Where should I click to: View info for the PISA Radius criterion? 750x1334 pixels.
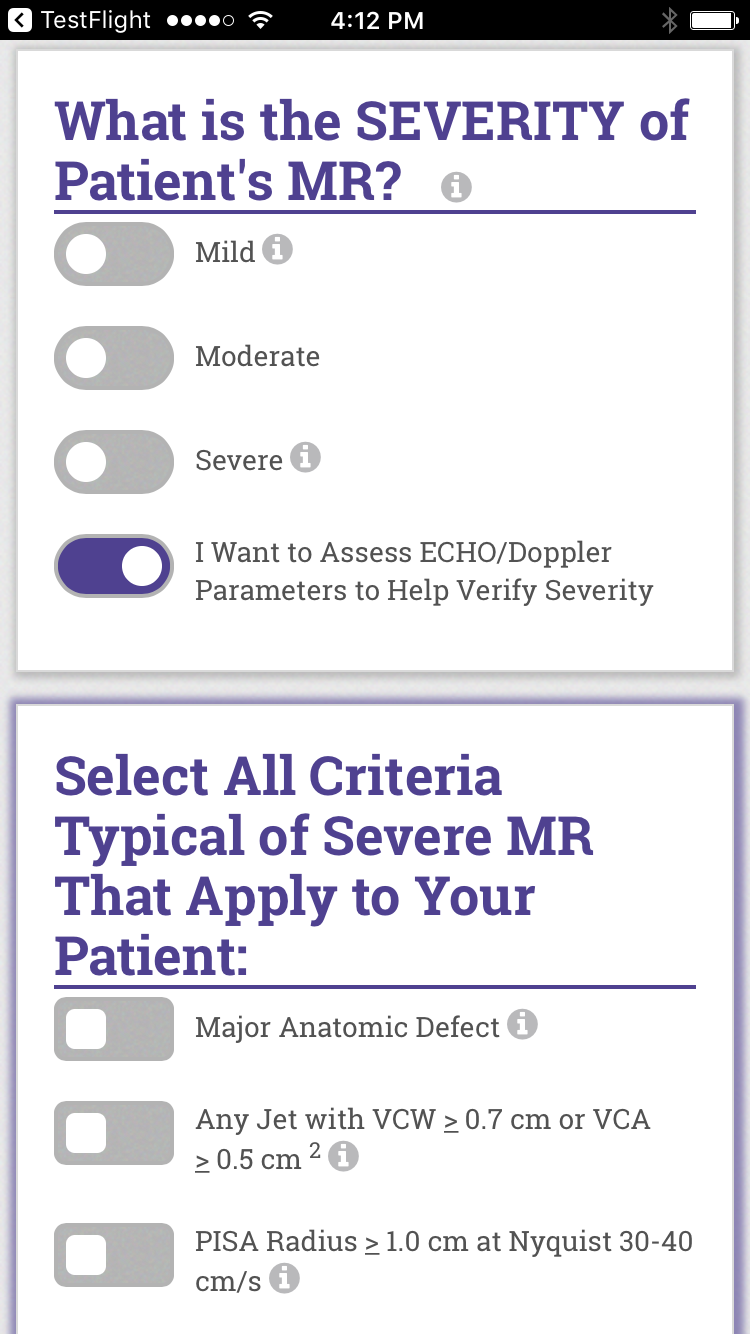[x=284, y=1278]
